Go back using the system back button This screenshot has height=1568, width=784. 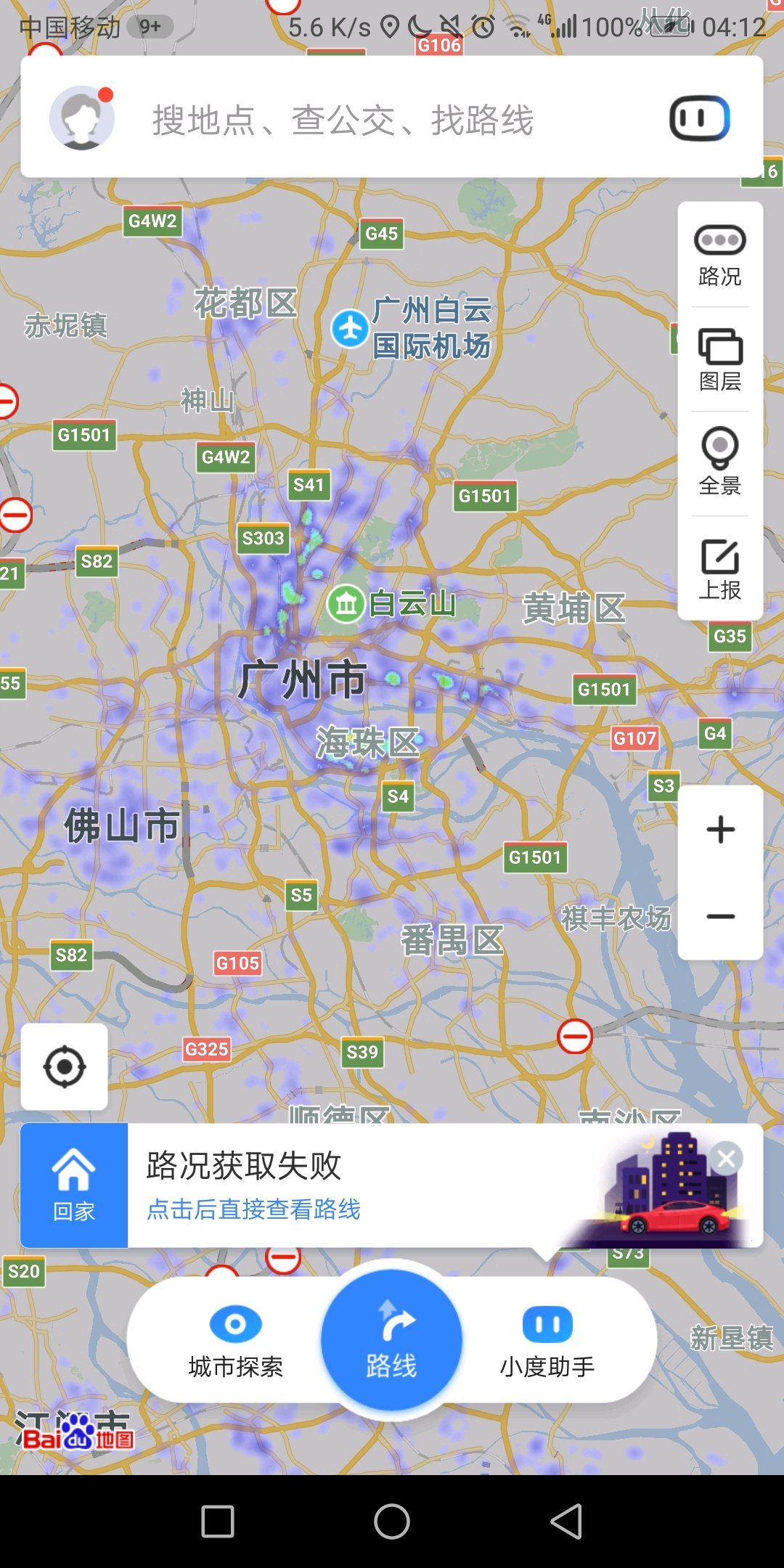[567, 1522]
